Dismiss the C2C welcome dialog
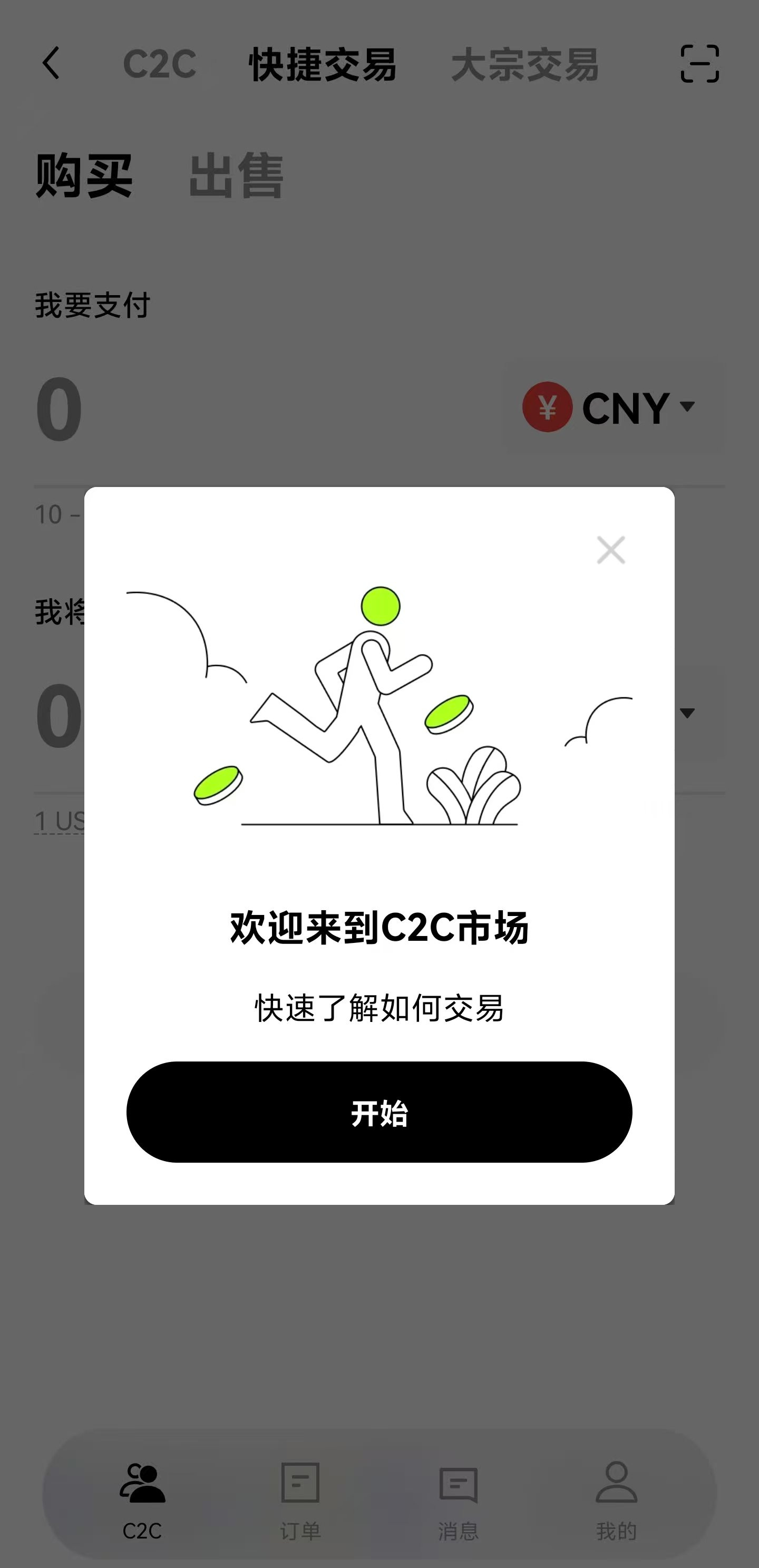 610,550
